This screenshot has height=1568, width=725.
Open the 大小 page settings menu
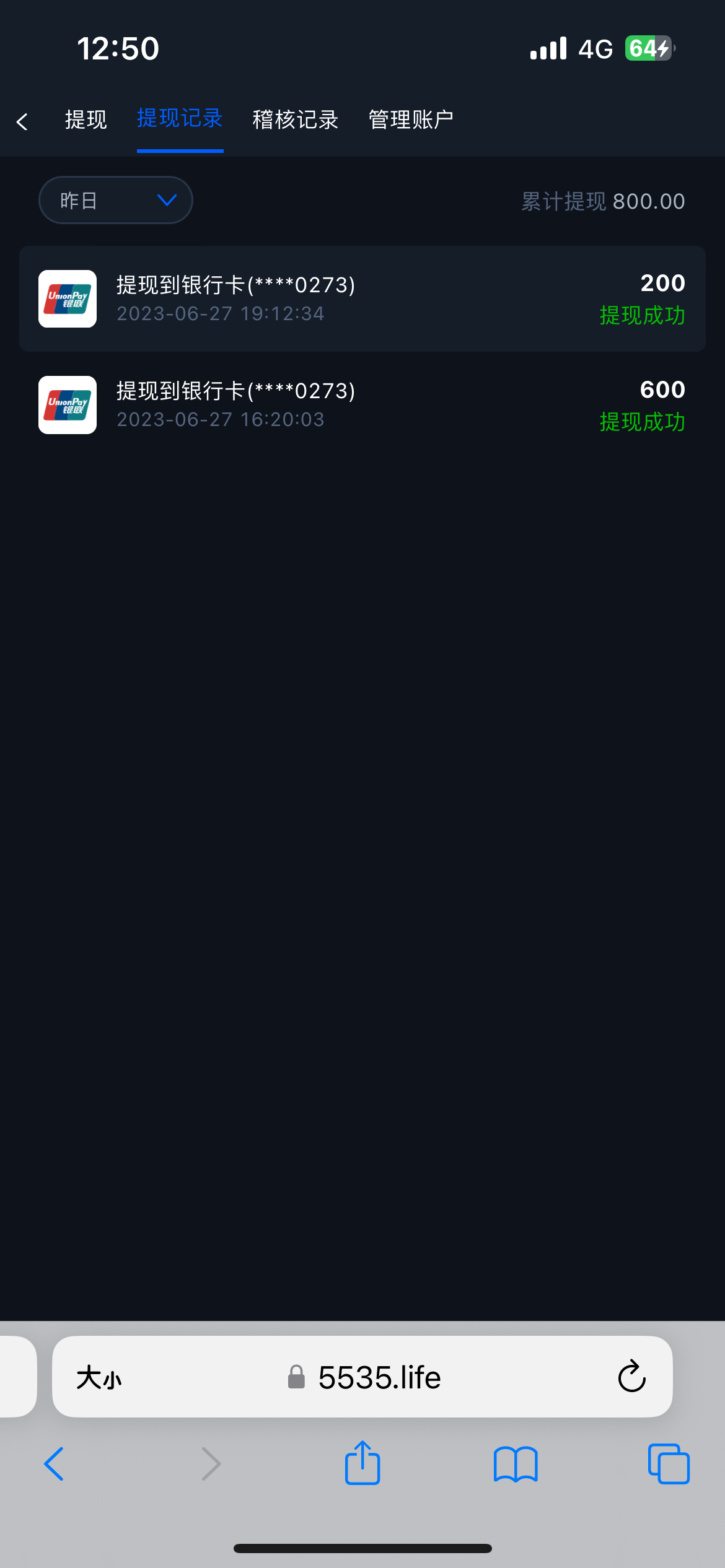click(99, 1378)
